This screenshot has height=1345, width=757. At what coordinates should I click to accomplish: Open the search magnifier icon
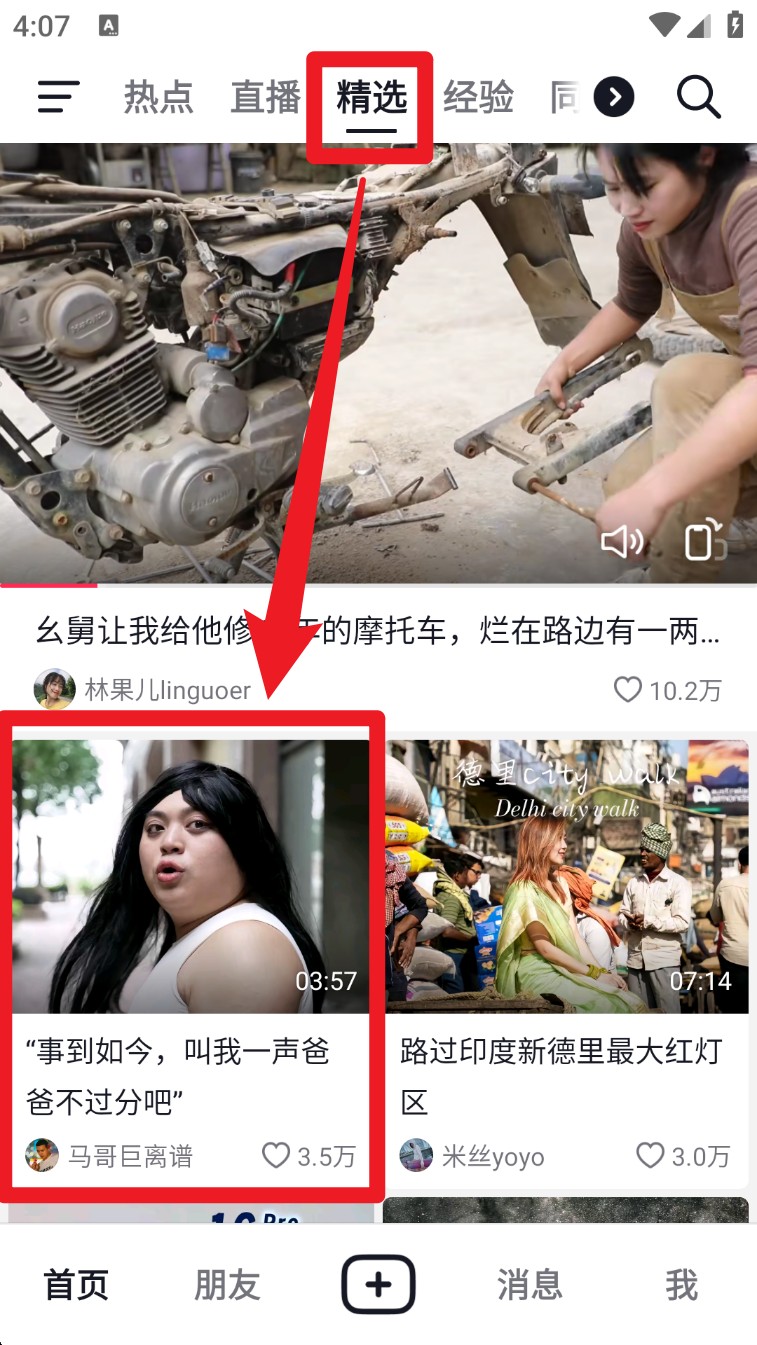click(x=698, y=97)
